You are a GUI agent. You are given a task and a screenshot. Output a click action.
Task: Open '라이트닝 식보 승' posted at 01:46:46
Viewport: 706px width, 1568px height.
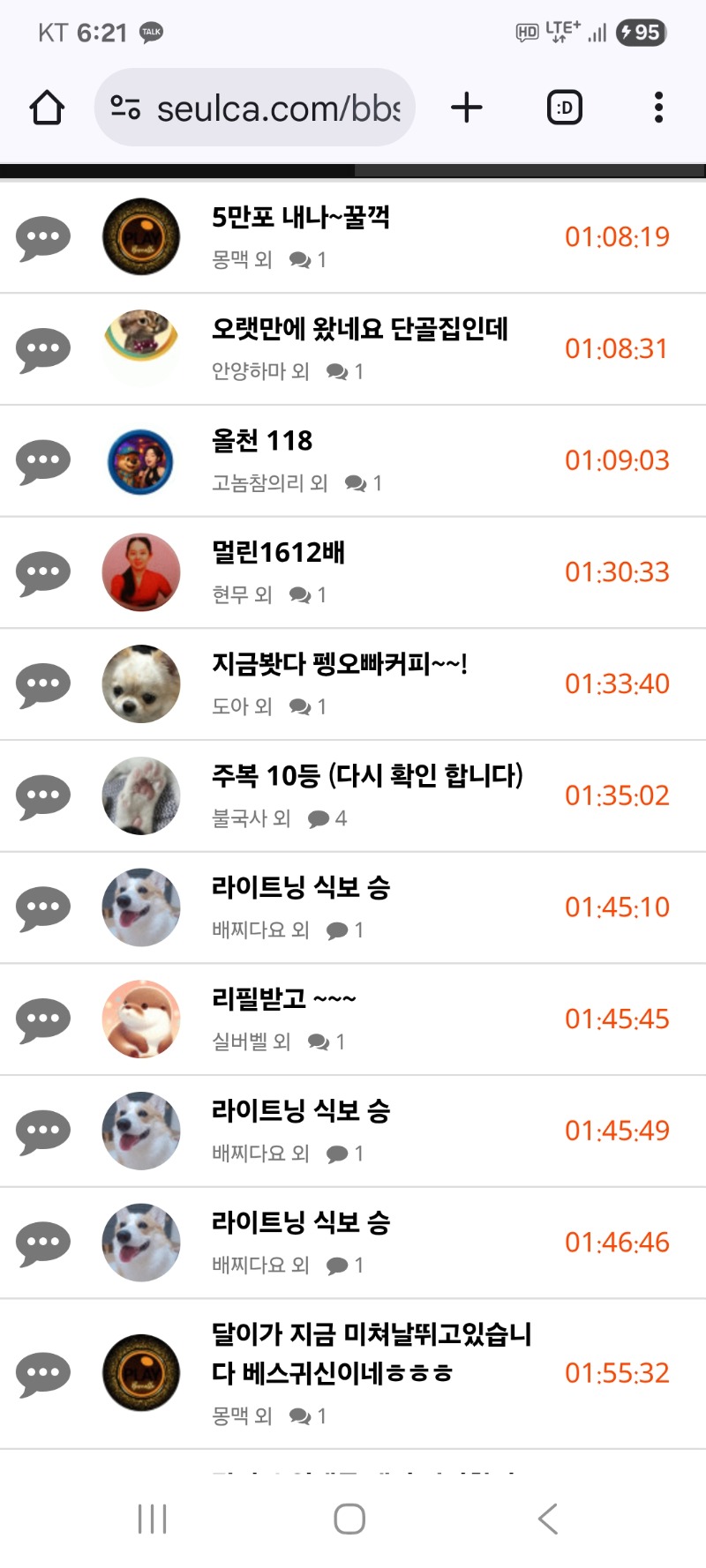point(301,1223)
